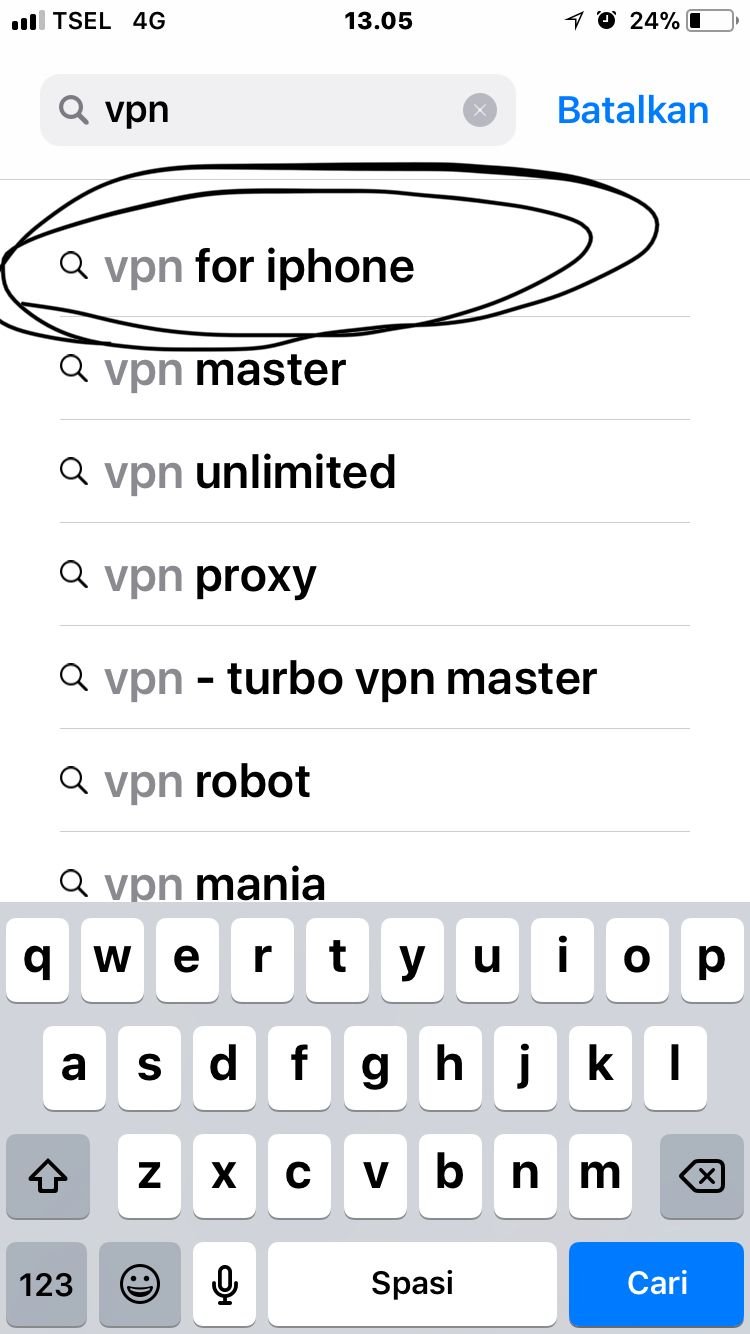Screen dimensions: 750x1334
Task: Pick the "vpn proxy" suggestion
Action: pyautogui.click(x=375, y=575)
